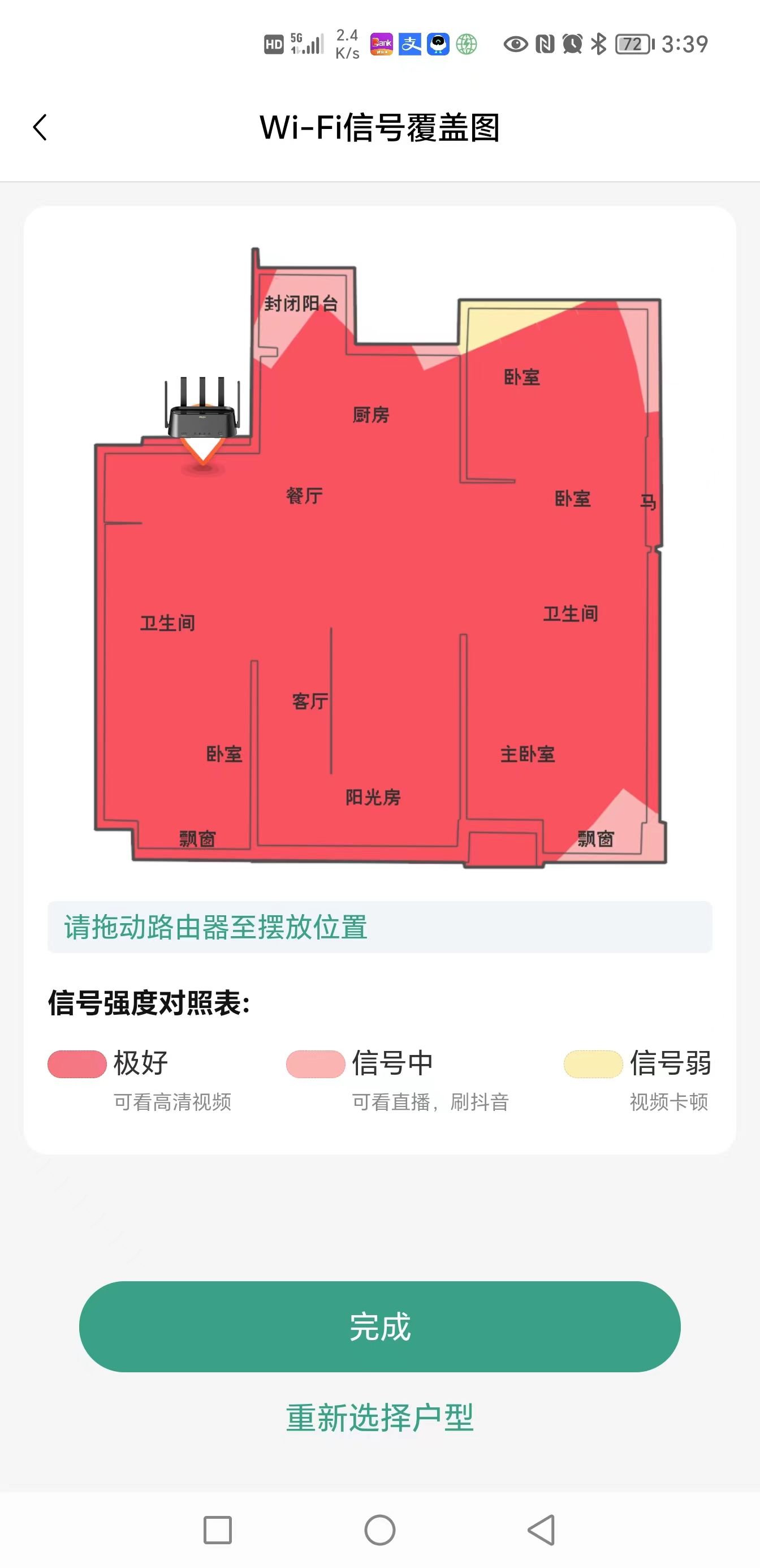The image size is (760, 1568).
Task: Go to the home screen
Action: (x=379, y=1530)
